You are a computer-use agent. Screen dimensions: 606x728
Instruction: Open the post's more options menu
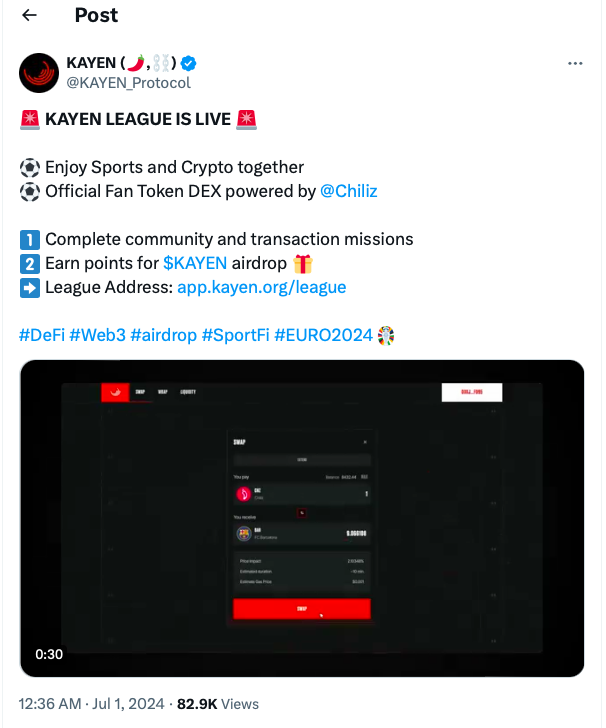(575, 63)
